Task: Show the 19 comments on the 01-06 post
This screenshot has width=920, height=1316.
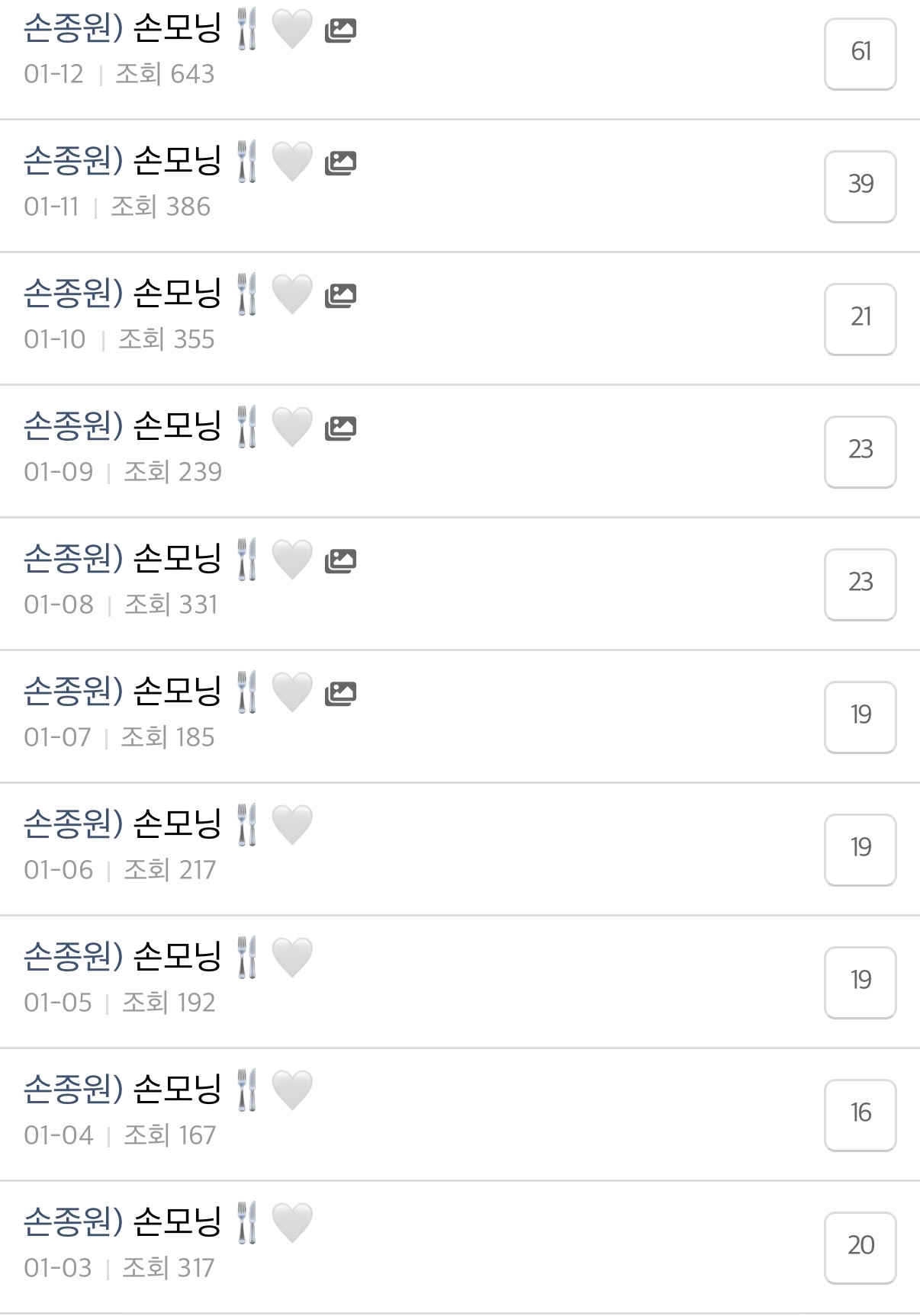Action: [860, 850]
